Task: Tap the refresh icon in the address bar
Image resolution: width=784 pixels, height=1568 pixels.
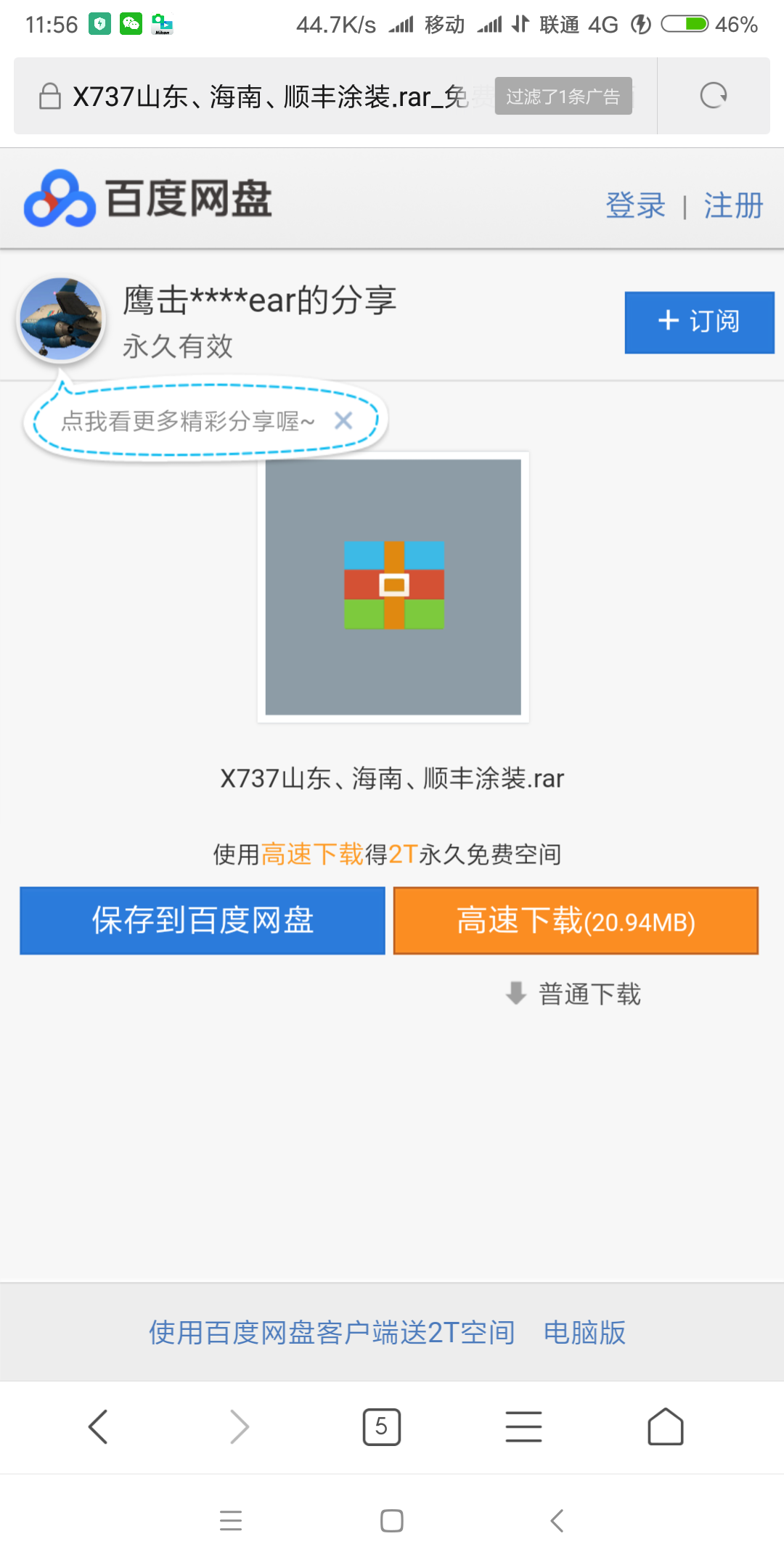Action: (713, 94)
